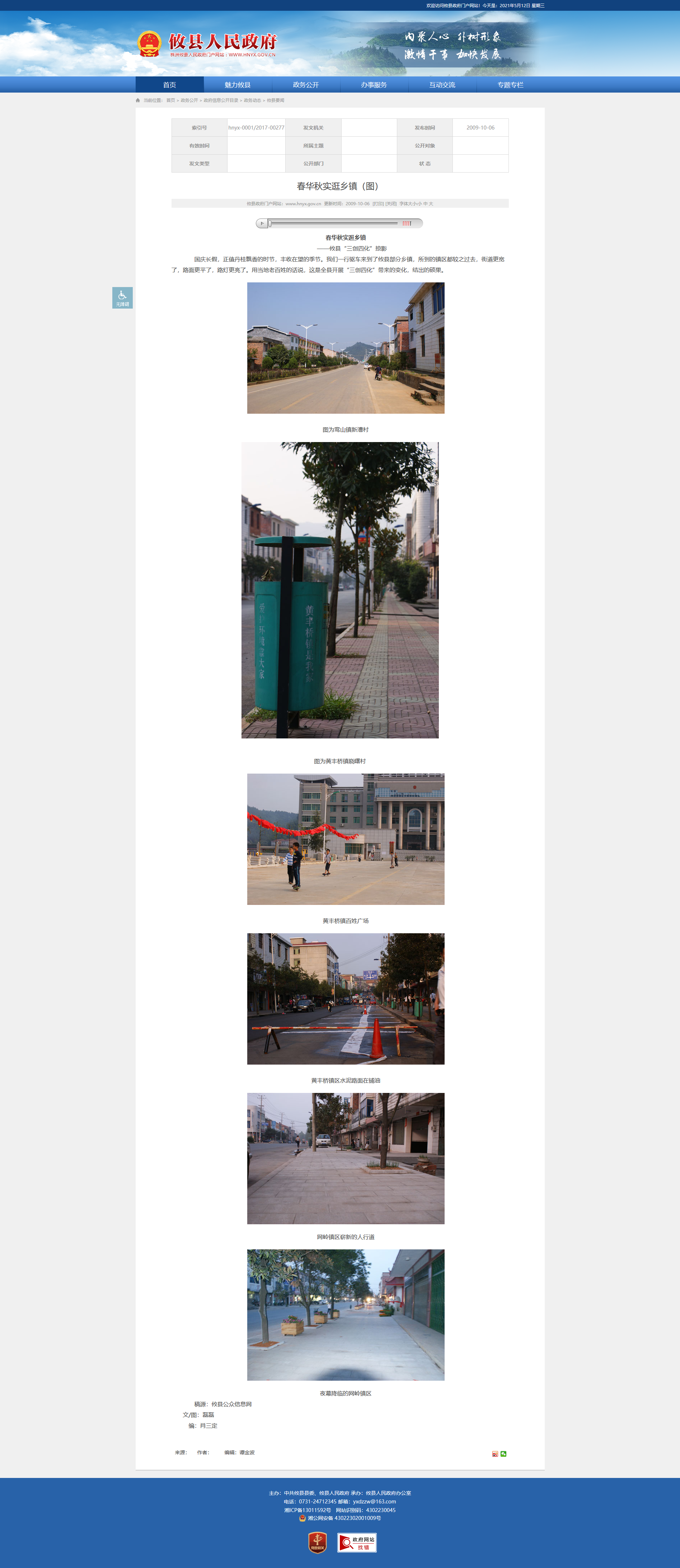Share the article to WeChat
Image resolution: width=680 pixels, height=1568 pixels.
pos(503,1454)
